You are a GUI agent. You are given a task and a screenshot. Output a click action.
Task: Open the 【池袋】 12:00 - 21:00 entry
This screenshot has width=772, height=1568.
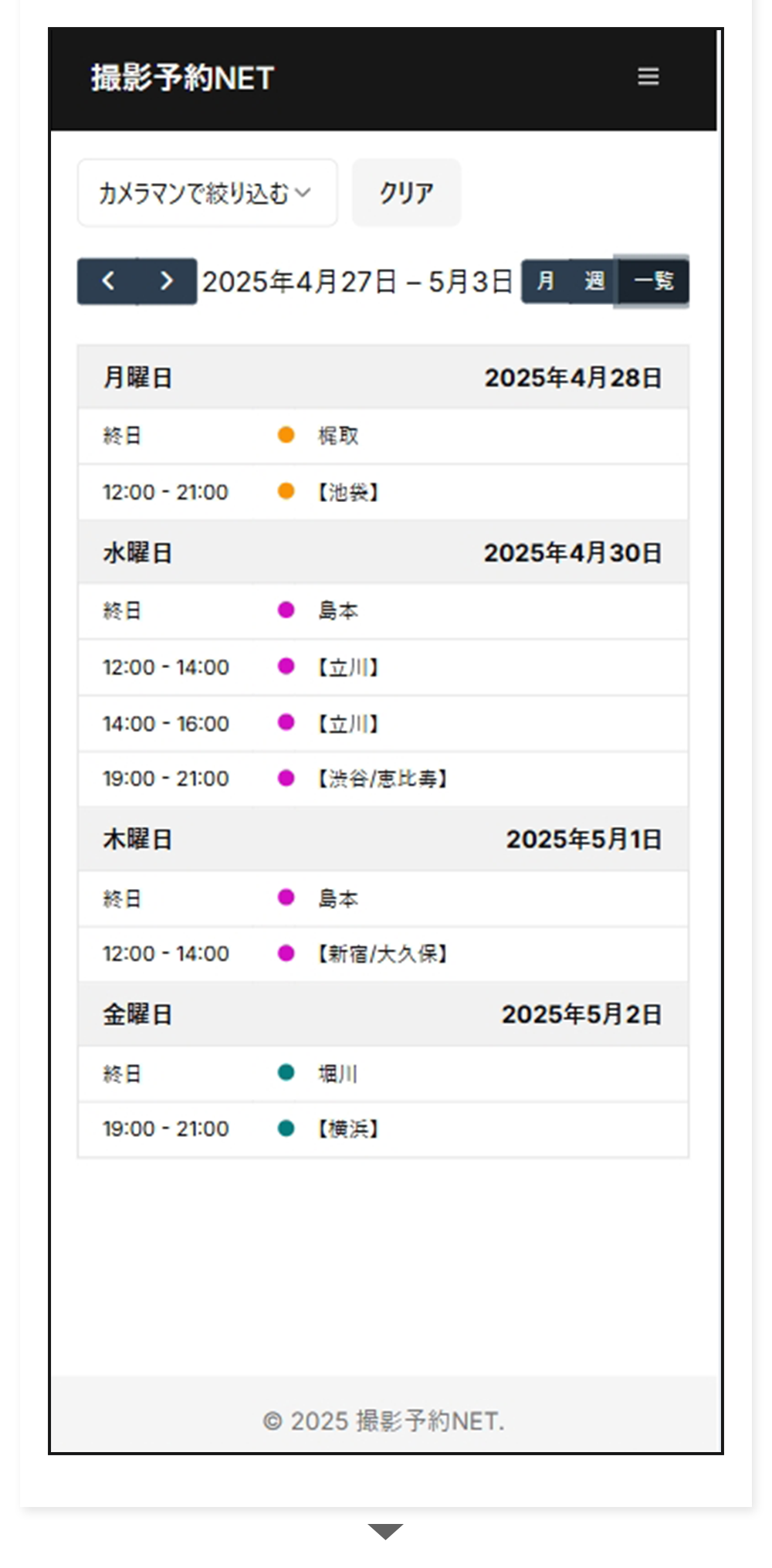383,492
